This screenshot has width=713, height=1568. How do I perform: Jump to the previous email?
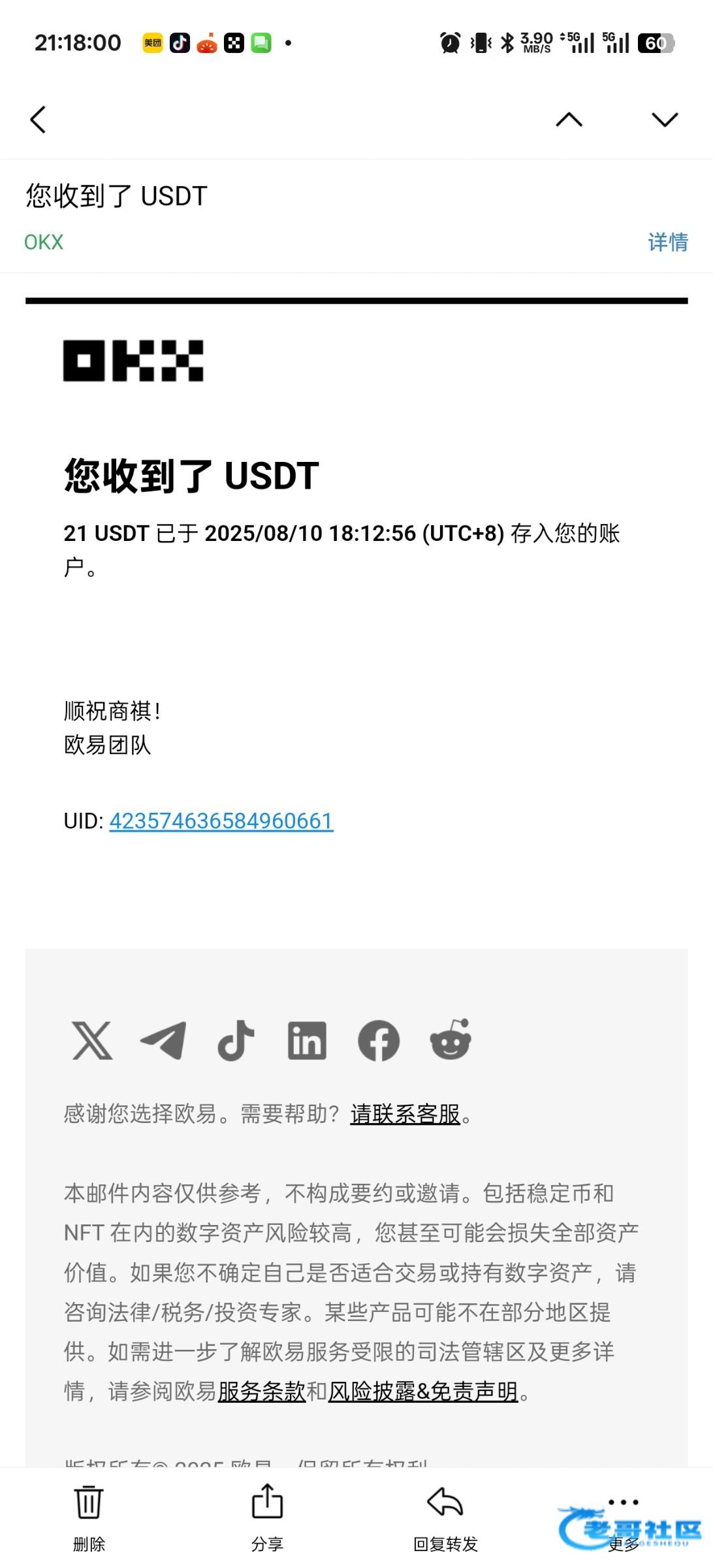[x=569, y=120]
